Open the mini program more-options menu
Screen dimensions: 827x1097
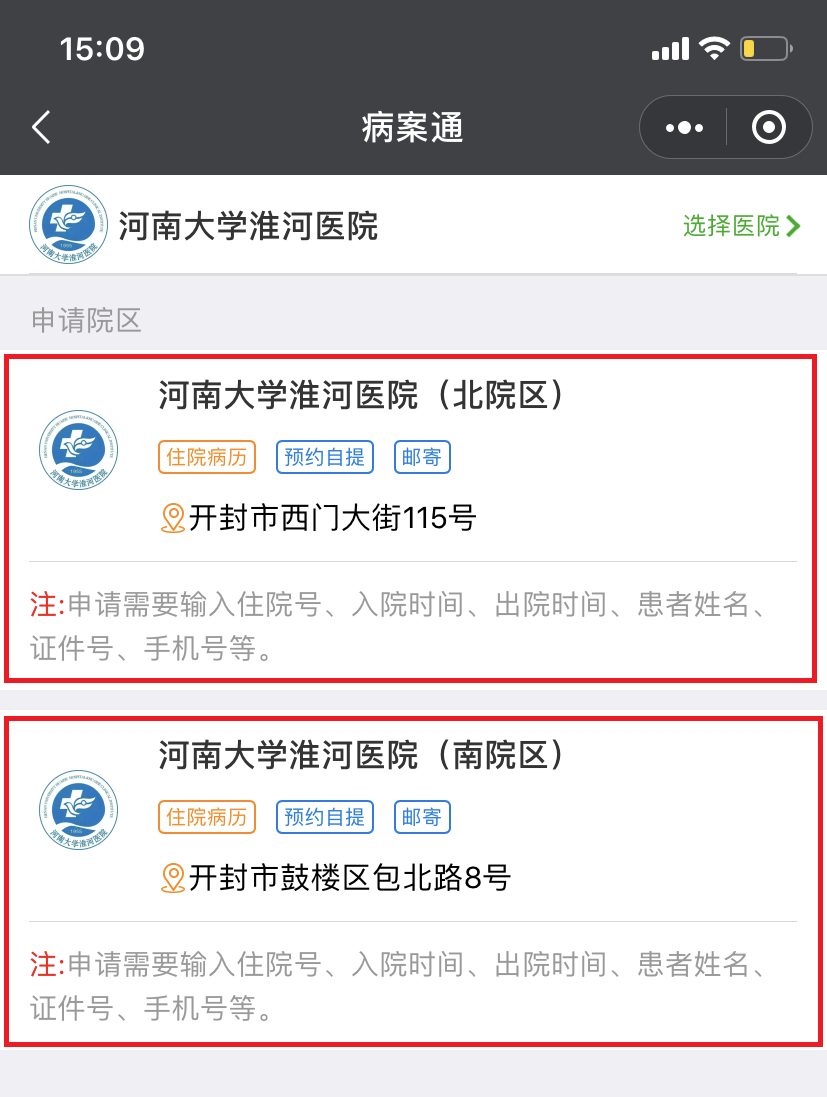684,127
